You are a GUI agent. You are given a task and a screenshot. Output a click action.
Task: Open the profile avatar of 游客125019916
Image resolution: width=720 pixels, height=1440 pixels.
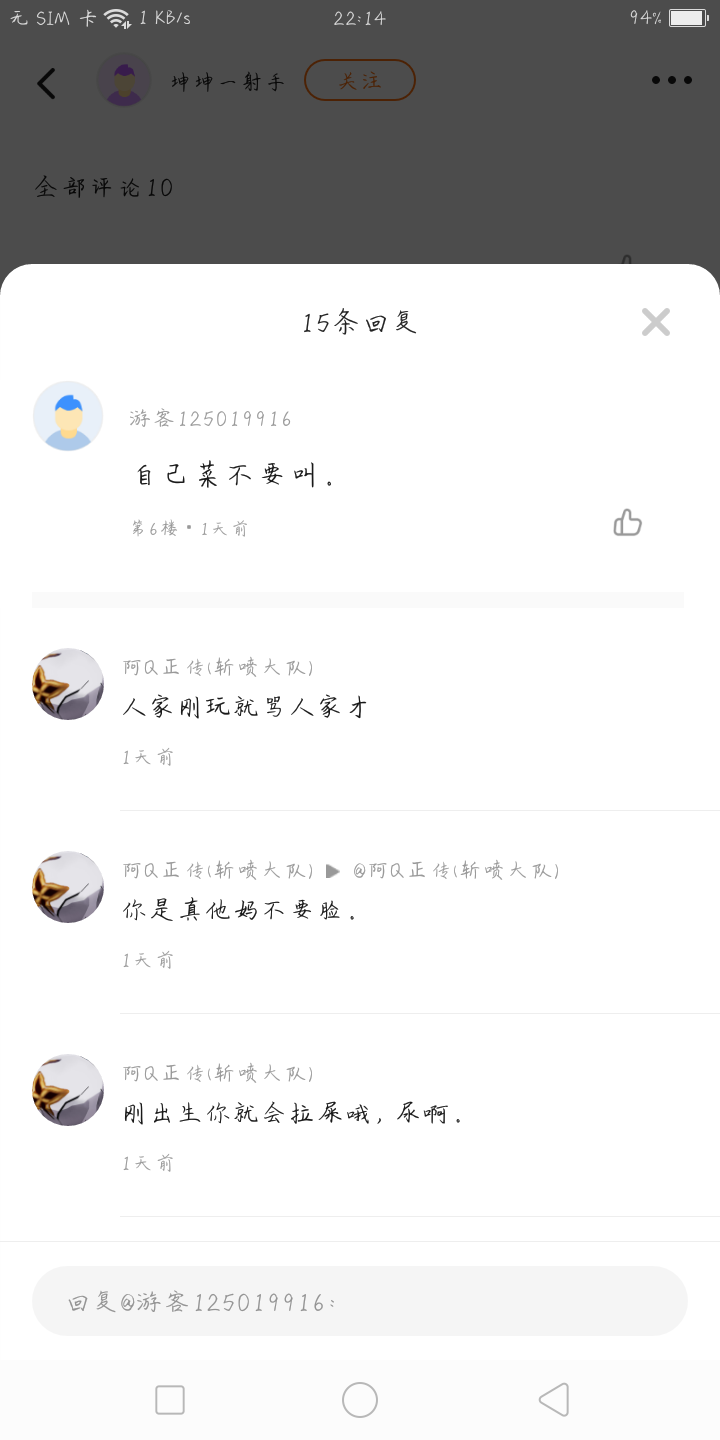68,416
